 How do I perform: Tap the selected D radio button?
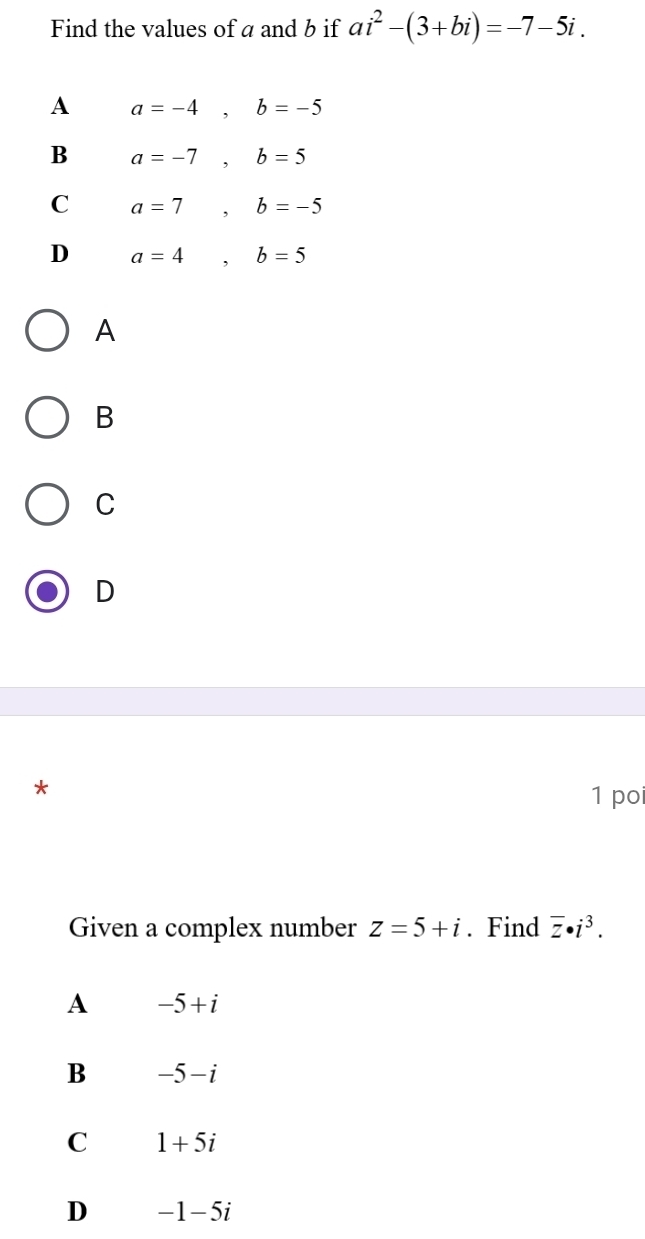[47, 591]
